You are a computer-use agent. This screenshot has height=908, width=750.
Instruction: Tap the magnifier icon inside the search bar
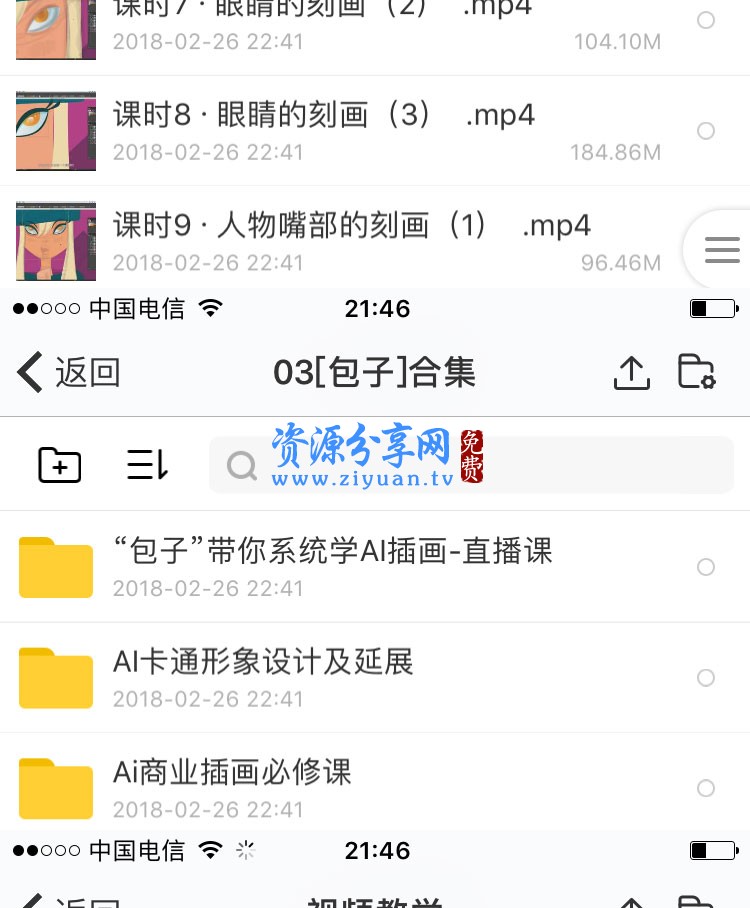(242, 465)
